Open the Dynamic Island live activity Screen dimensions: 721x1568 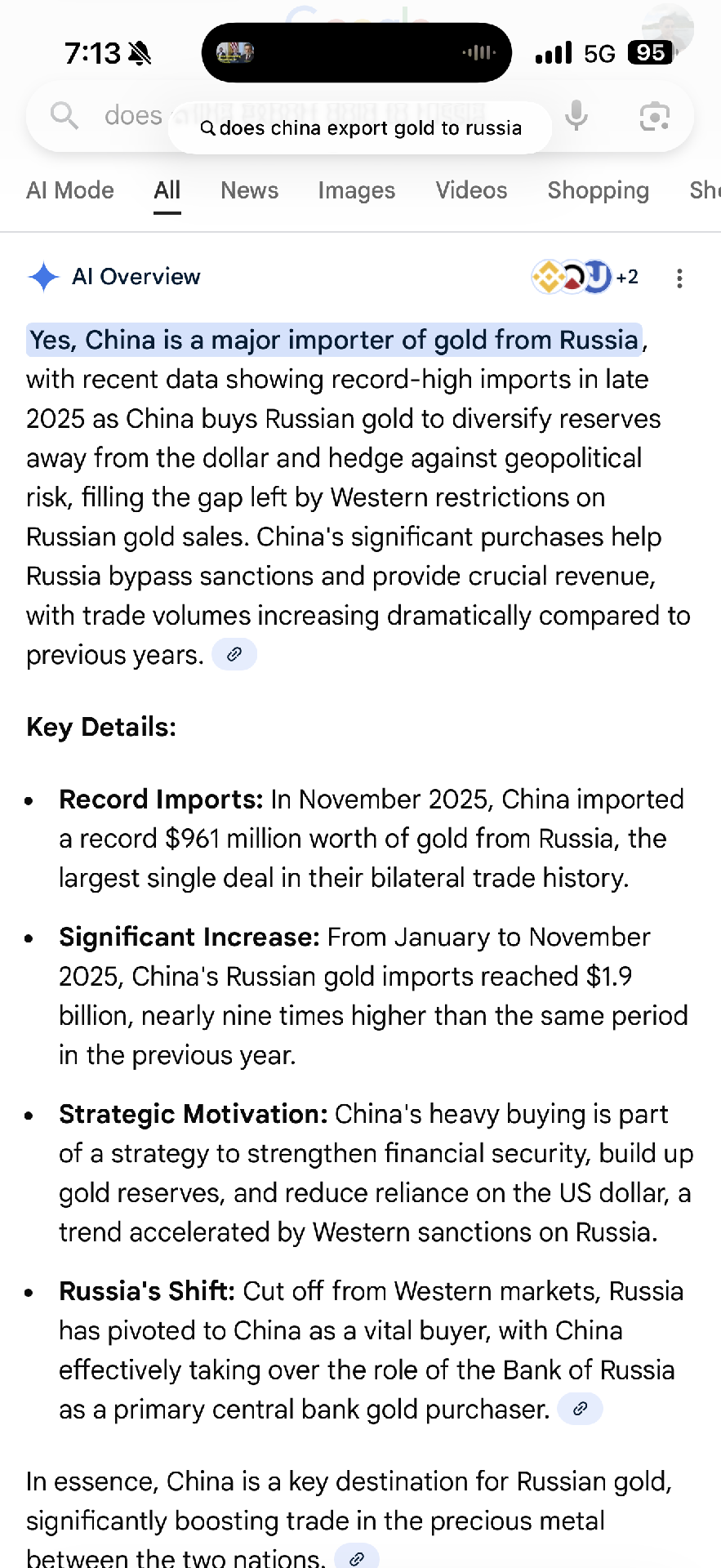356,53
